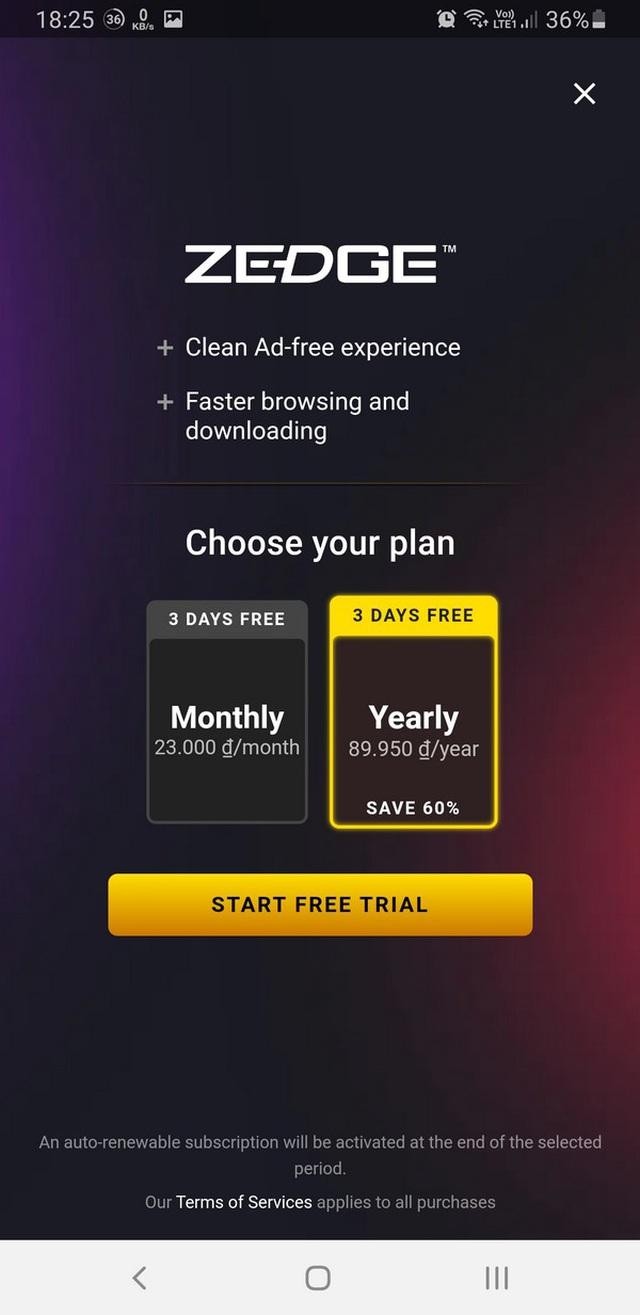The height and width of the screenshot is (1315, 640).
Task: Go back using the system back button
Action: 140,1277
